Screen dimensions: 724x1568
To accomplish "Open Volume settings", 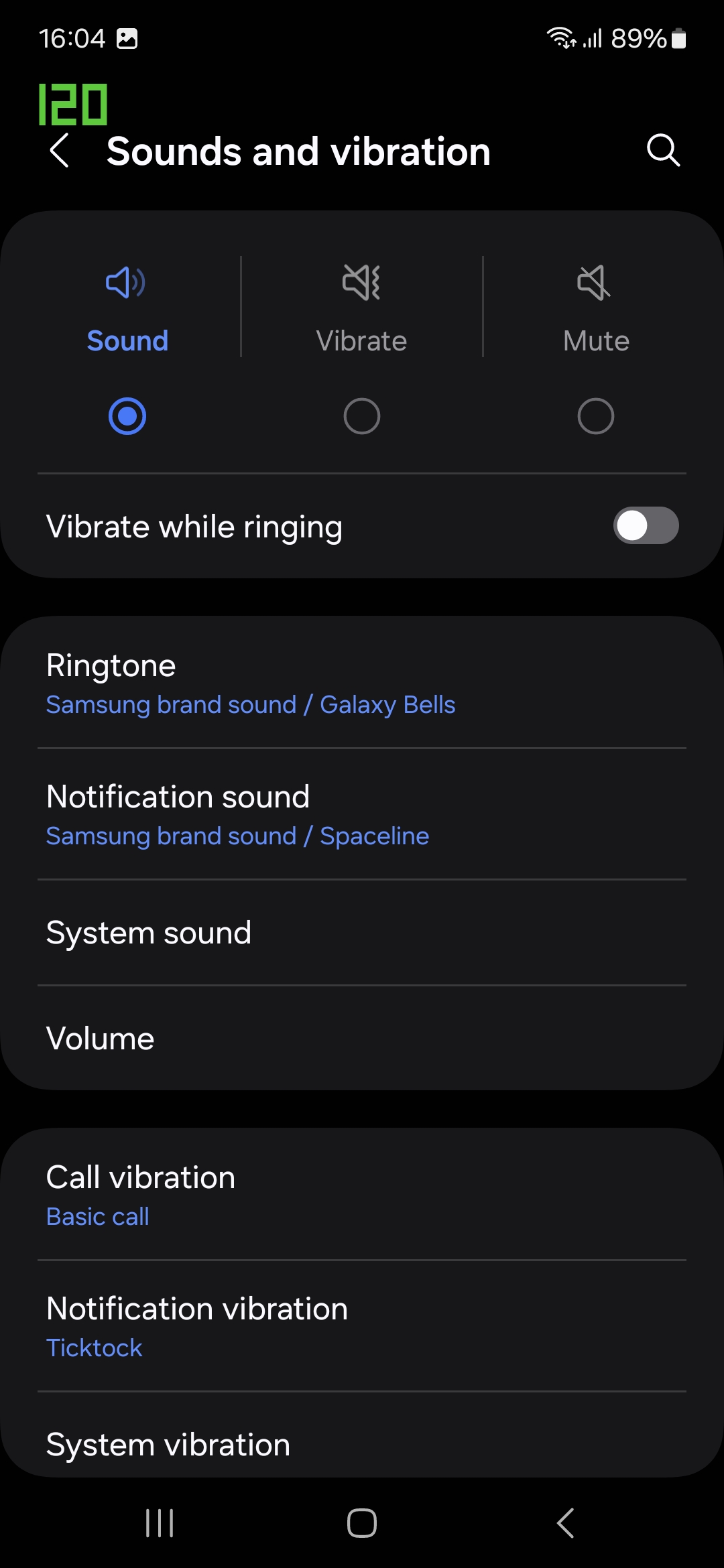I will pos(362,1039).
